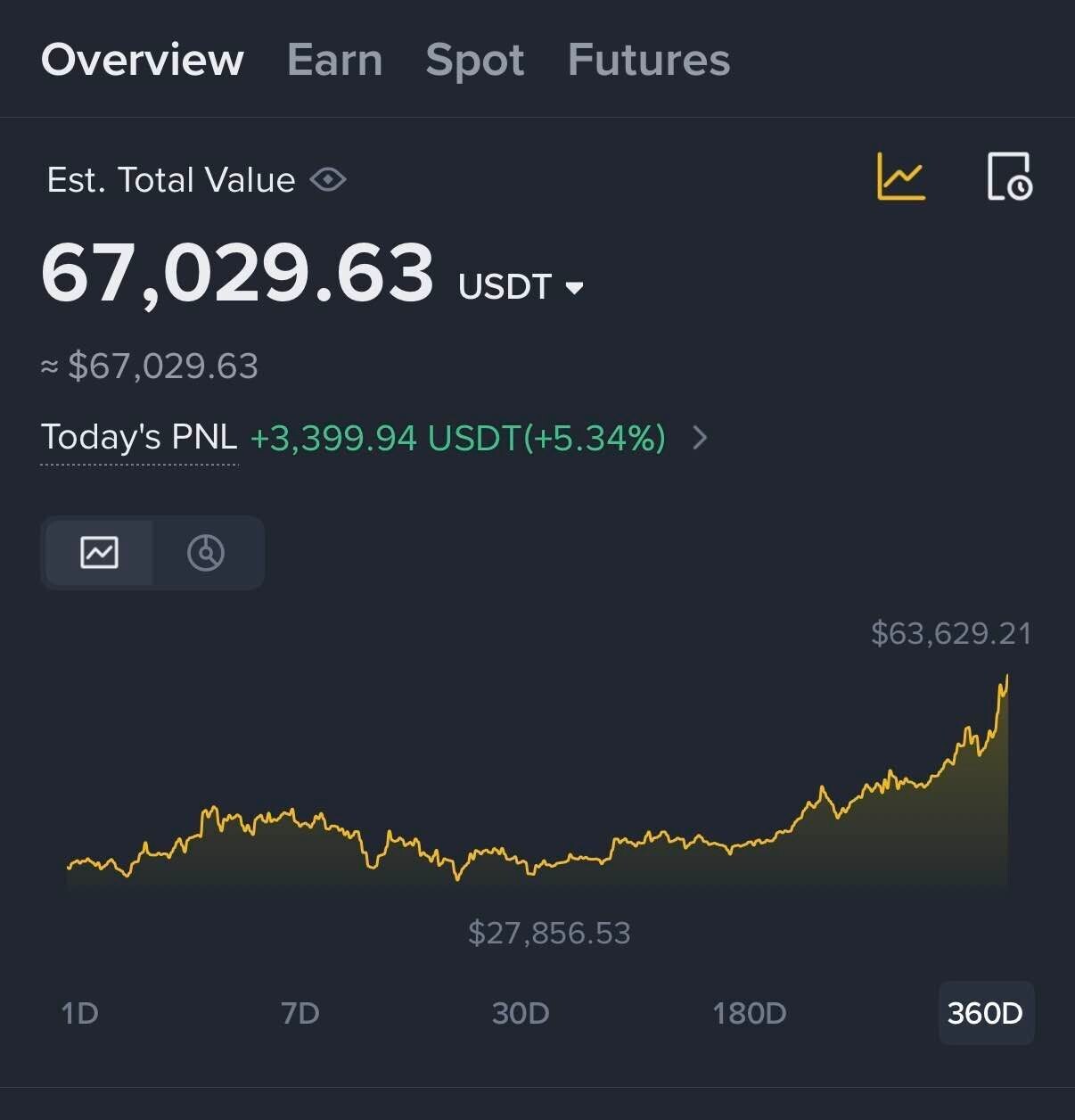Go to the Futures tab
This screenshot has width=1075, height=1120.
click(648, 61)
